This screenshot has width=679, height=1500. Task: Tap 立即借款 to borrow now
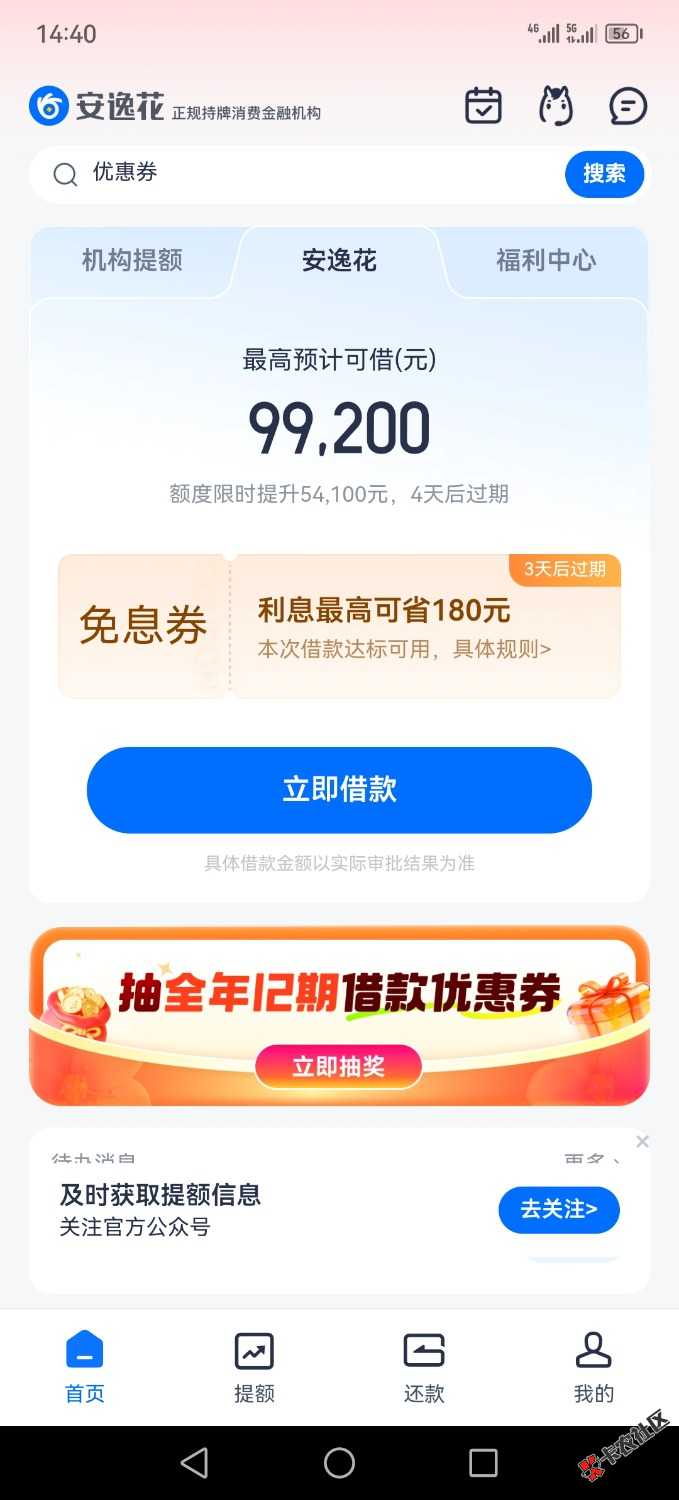click(339, 790)
